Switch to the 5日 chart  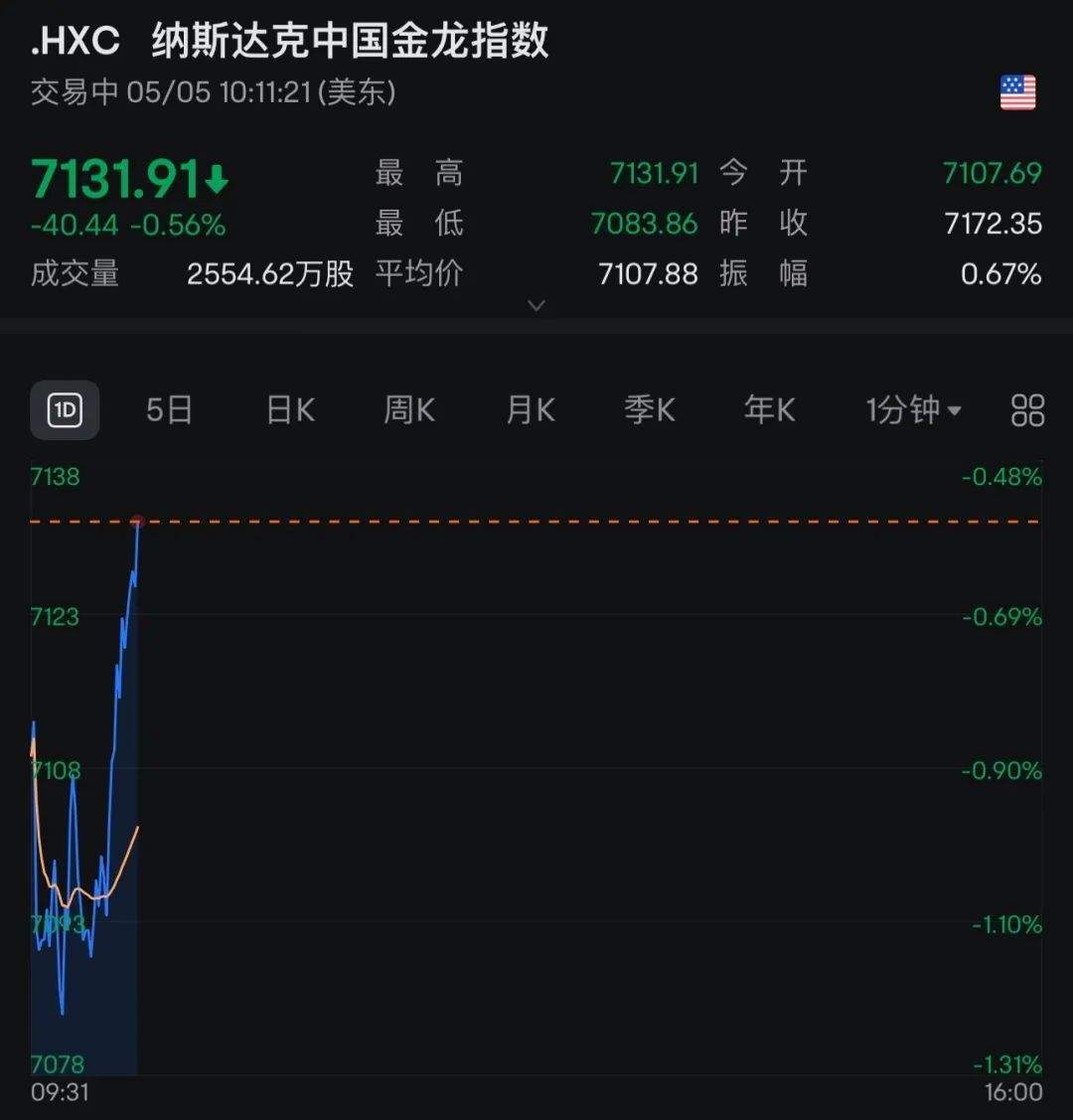click(169, 409)
